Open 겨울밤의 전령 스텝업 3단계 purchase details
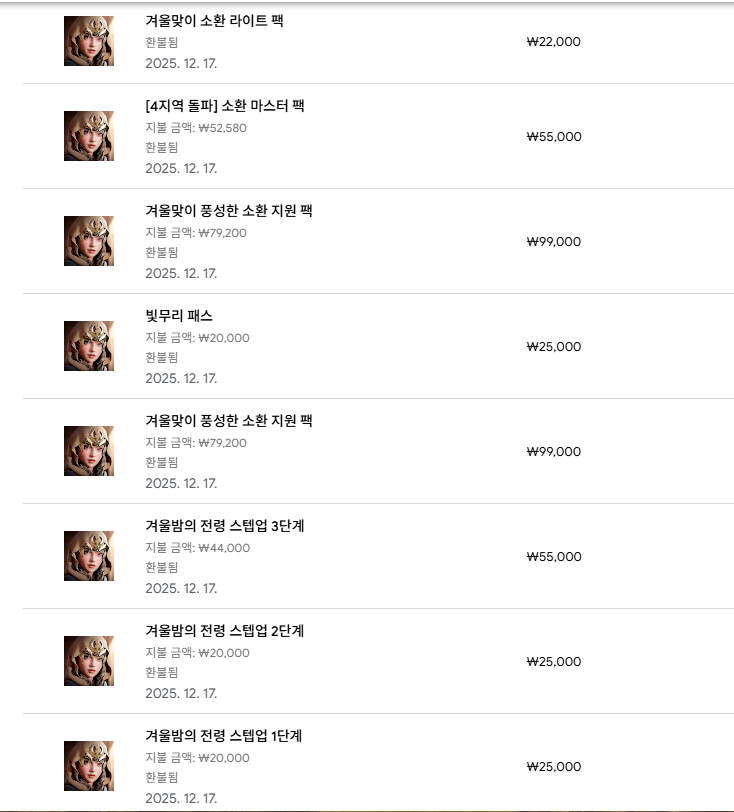The width and height of the screenshot is (734, 812). point(224,526)
